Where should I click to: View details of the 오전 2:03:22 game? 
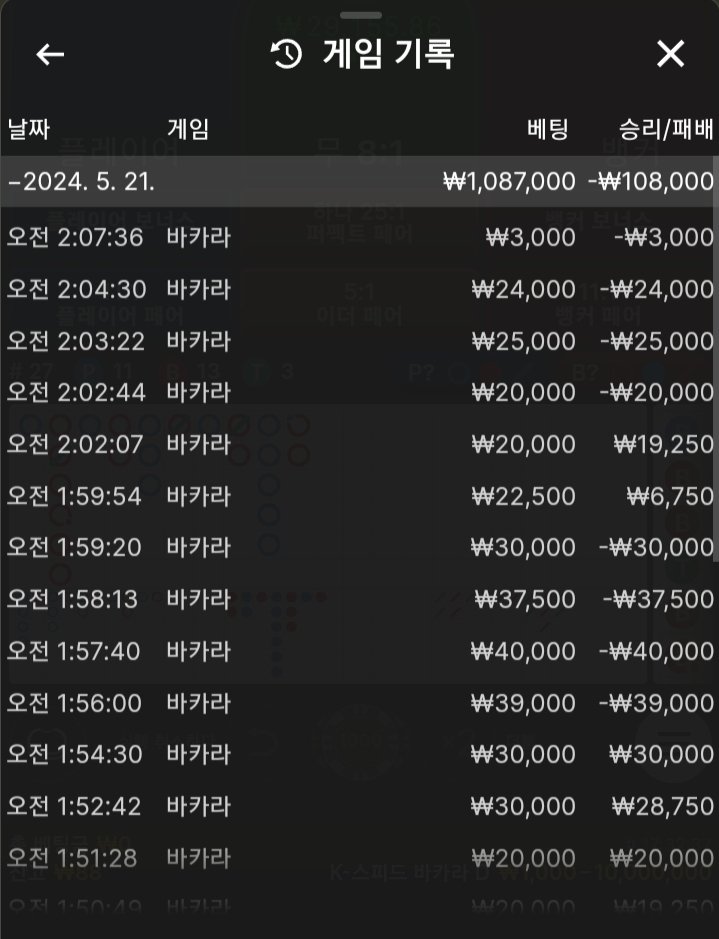[359, 341]
